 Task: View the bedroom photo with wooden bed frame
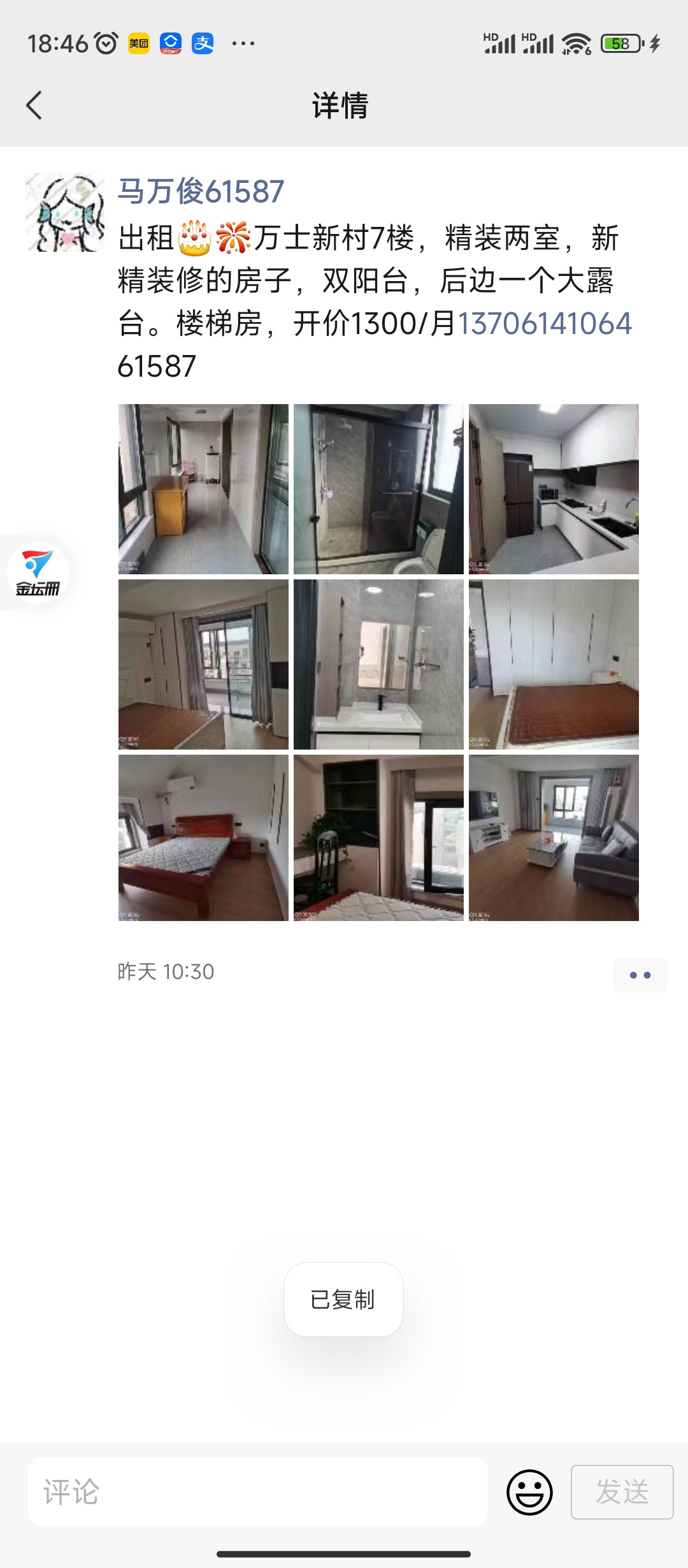pos(203,838)
